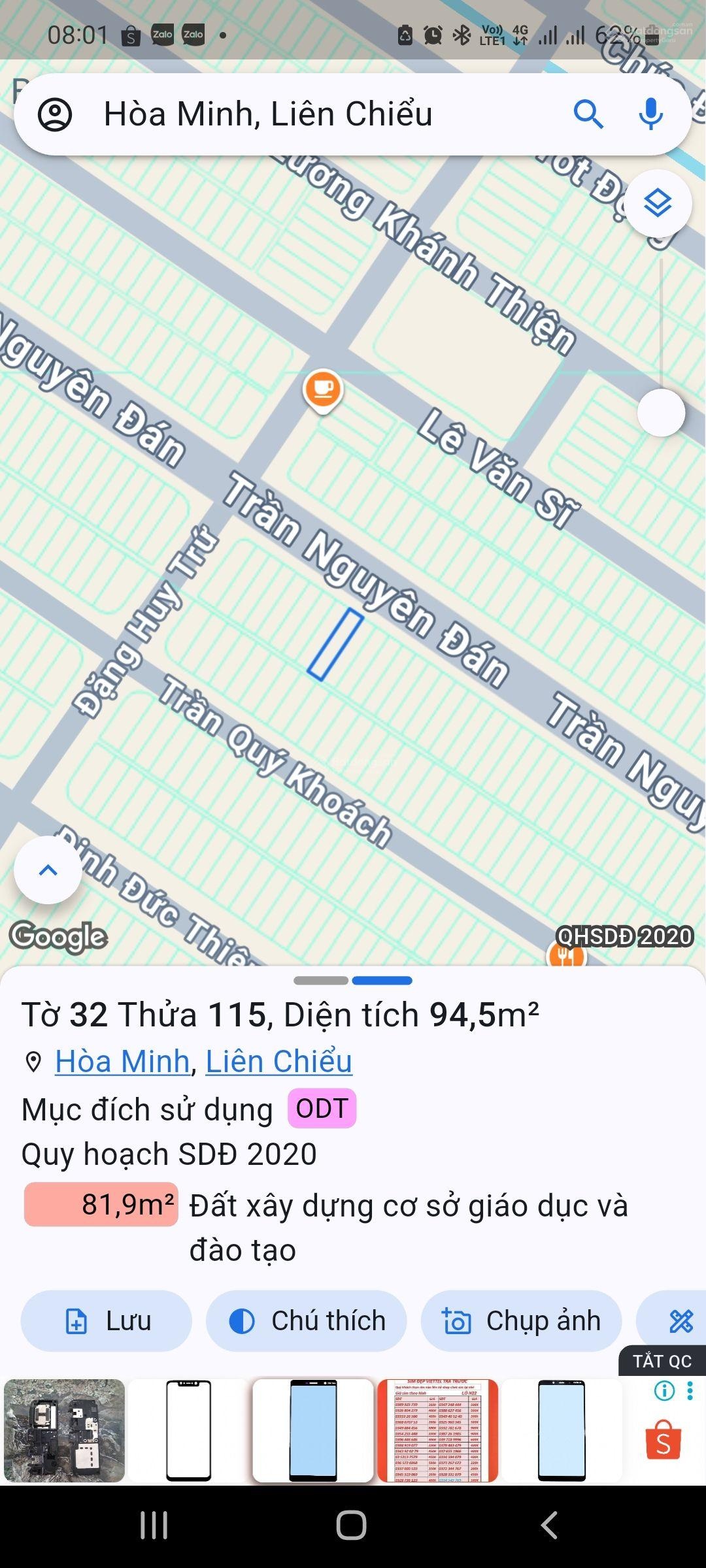The width and height of the screenshot is (706, 1568).
Task: Expand the bottom sheet with the chevron button
Action: point(48,870)
